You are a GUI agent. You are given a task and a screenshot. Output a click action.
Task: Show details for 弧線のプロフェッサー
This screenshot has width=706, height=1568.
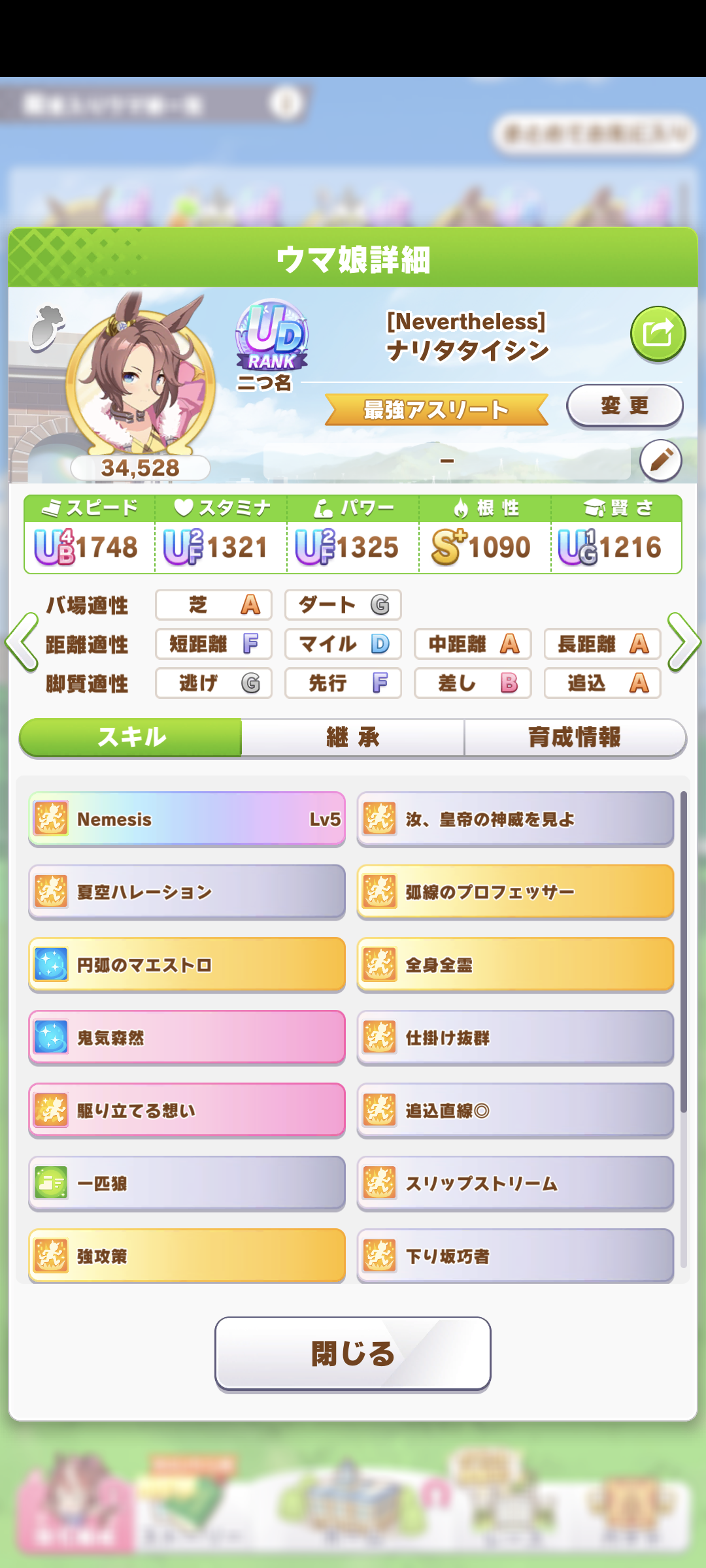(x=515, y=892)
